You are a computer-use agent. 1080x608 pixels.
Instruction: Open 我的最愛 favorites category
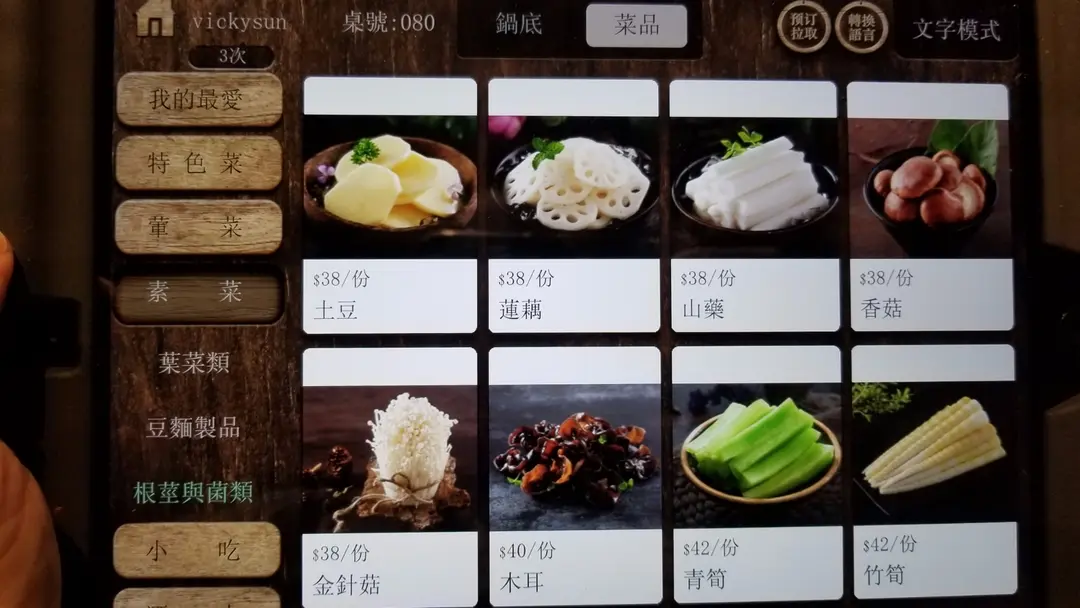pyautogui.click(x=198, y=99)
